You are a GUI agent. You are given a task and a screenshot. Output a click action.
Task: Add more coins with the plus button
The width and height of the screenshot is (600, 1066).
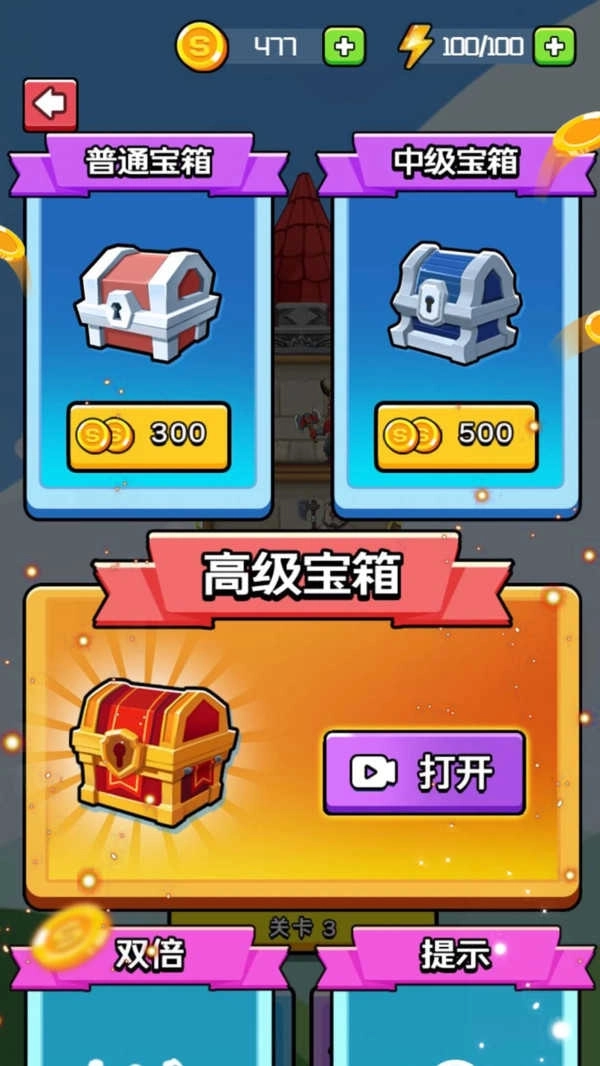(344, 47)
